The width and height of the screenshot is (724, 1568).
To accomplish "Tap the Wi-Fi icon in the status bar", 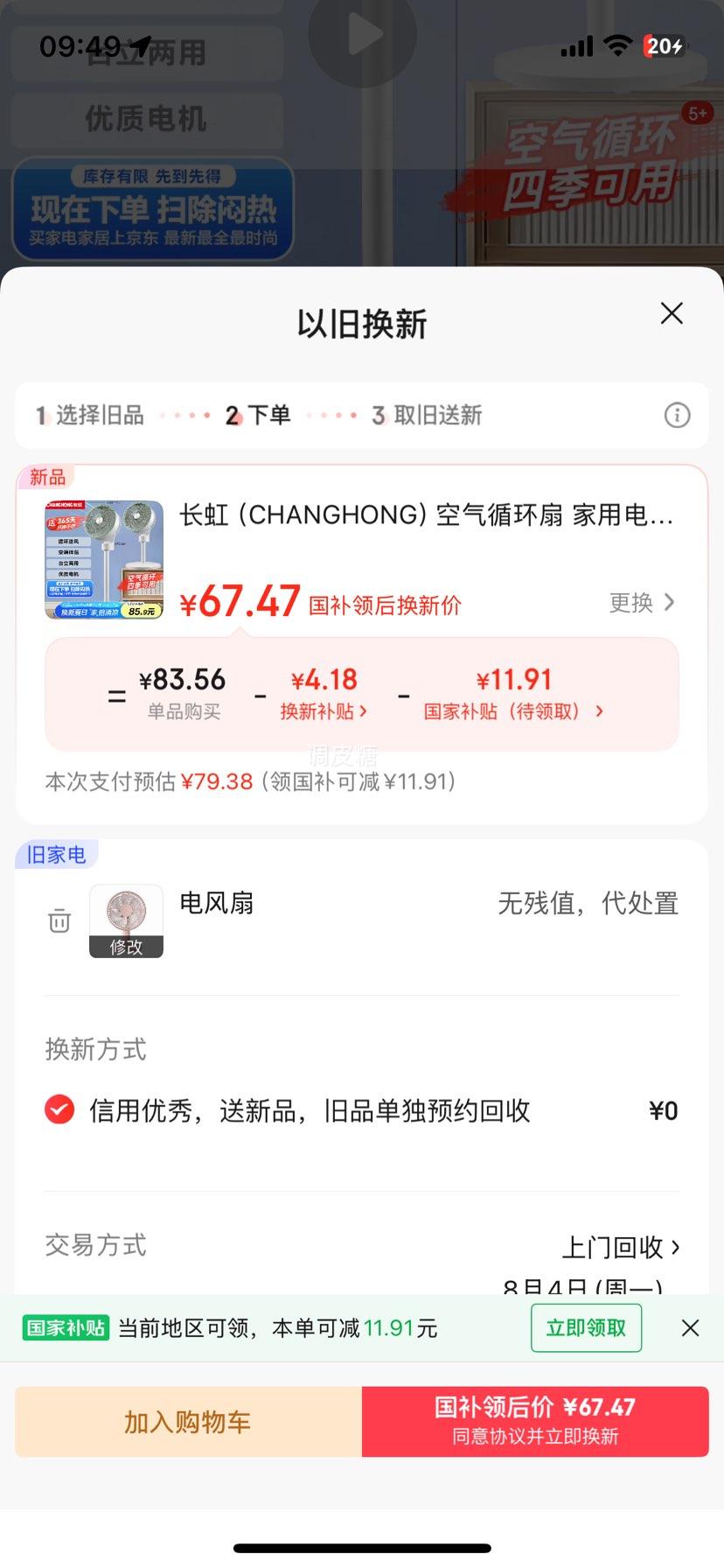I will [x=617, y=45].
